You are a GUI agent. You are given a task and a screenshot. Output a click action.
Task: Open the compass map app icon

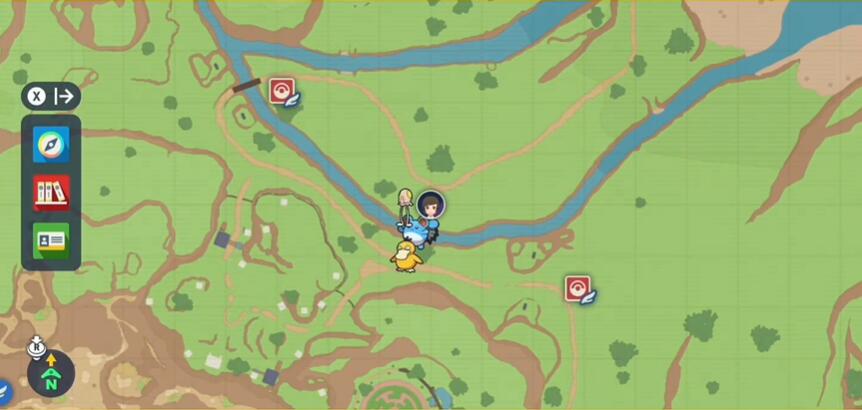click(x=50, y=144)
